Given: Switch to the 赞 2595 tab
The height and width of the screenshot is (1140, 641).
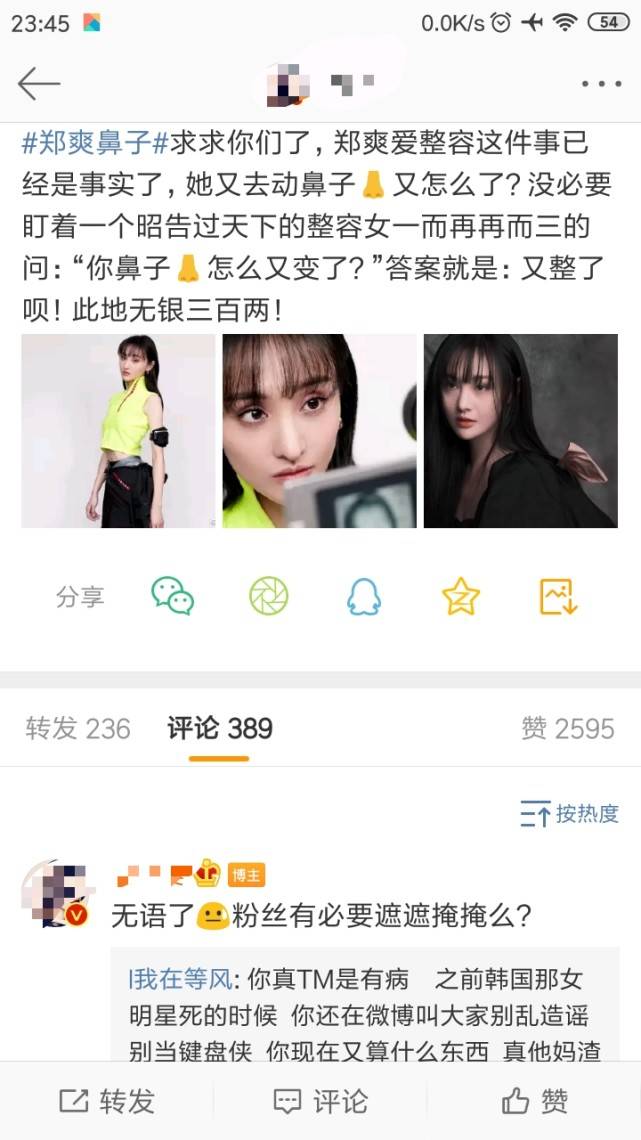Looking at the screenshot, I should click(567, 728).
